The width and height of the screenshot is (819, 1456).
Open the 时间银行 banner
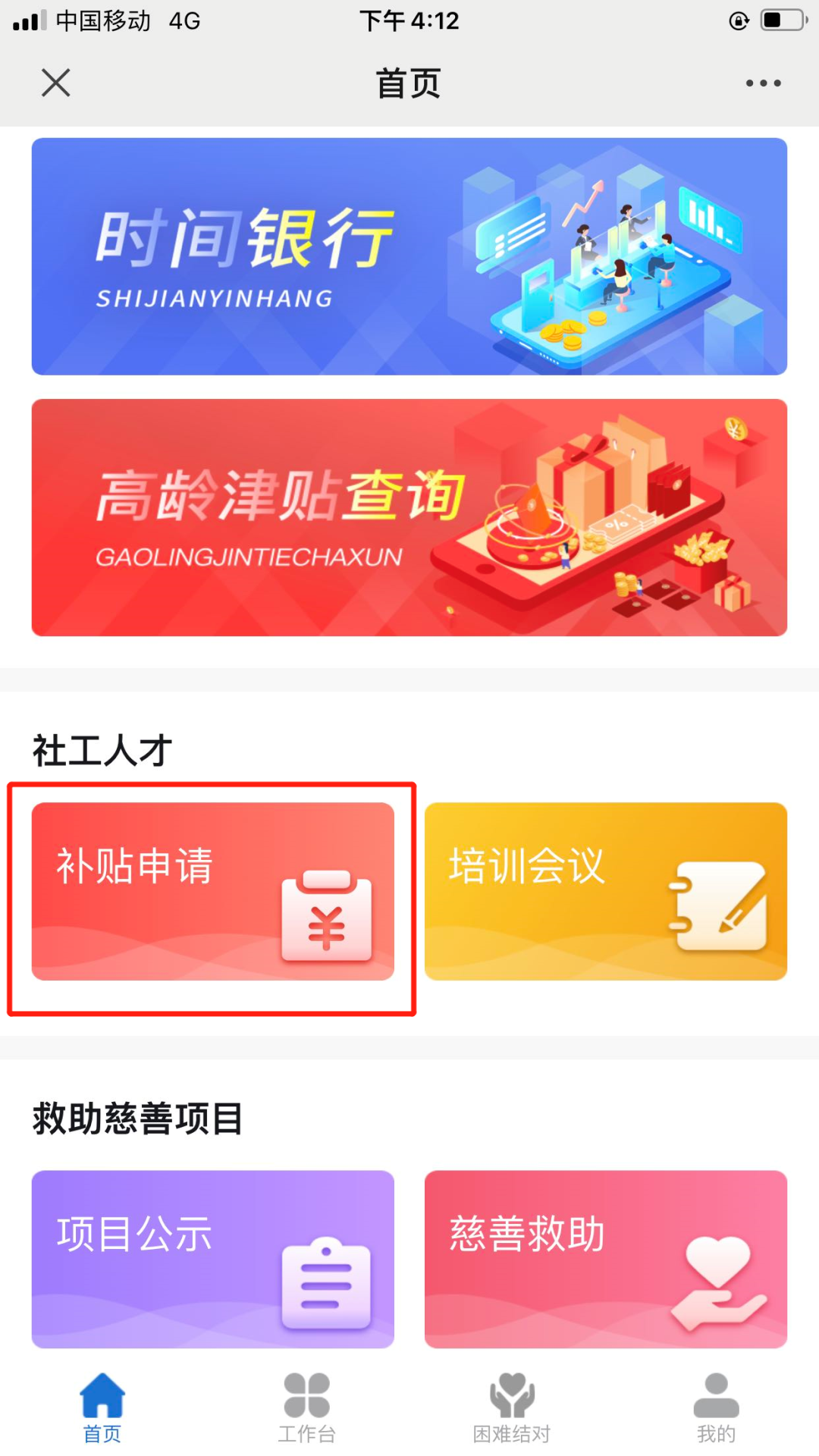[409, 256]
